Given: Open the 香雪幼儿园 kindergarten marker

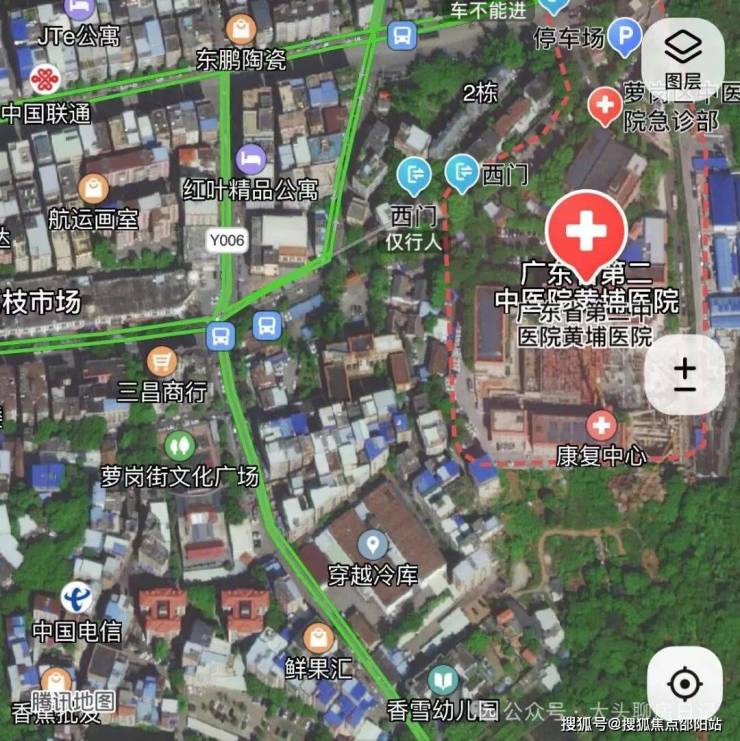Looking at the screenshot, I should tap(442, 681).
